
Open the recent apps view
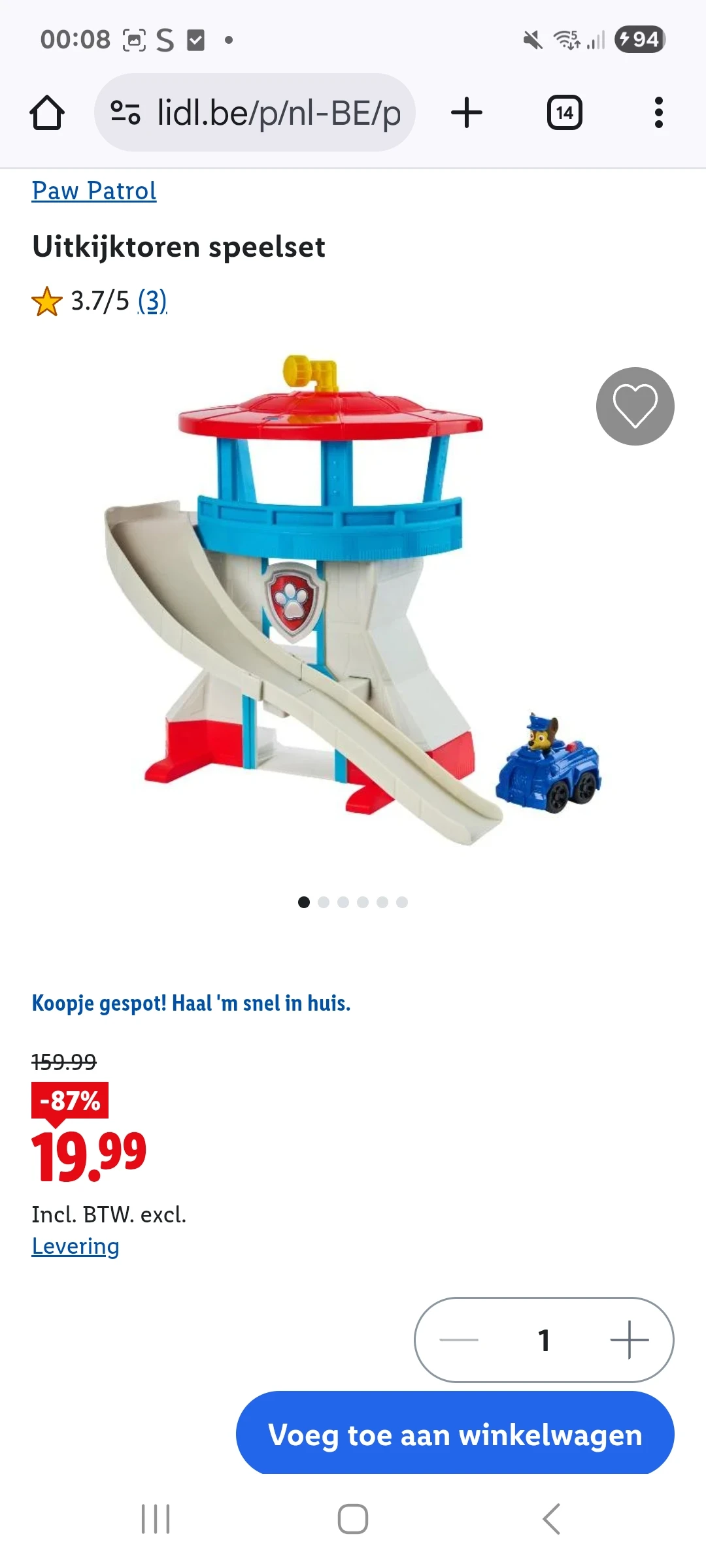[156, 1519]
